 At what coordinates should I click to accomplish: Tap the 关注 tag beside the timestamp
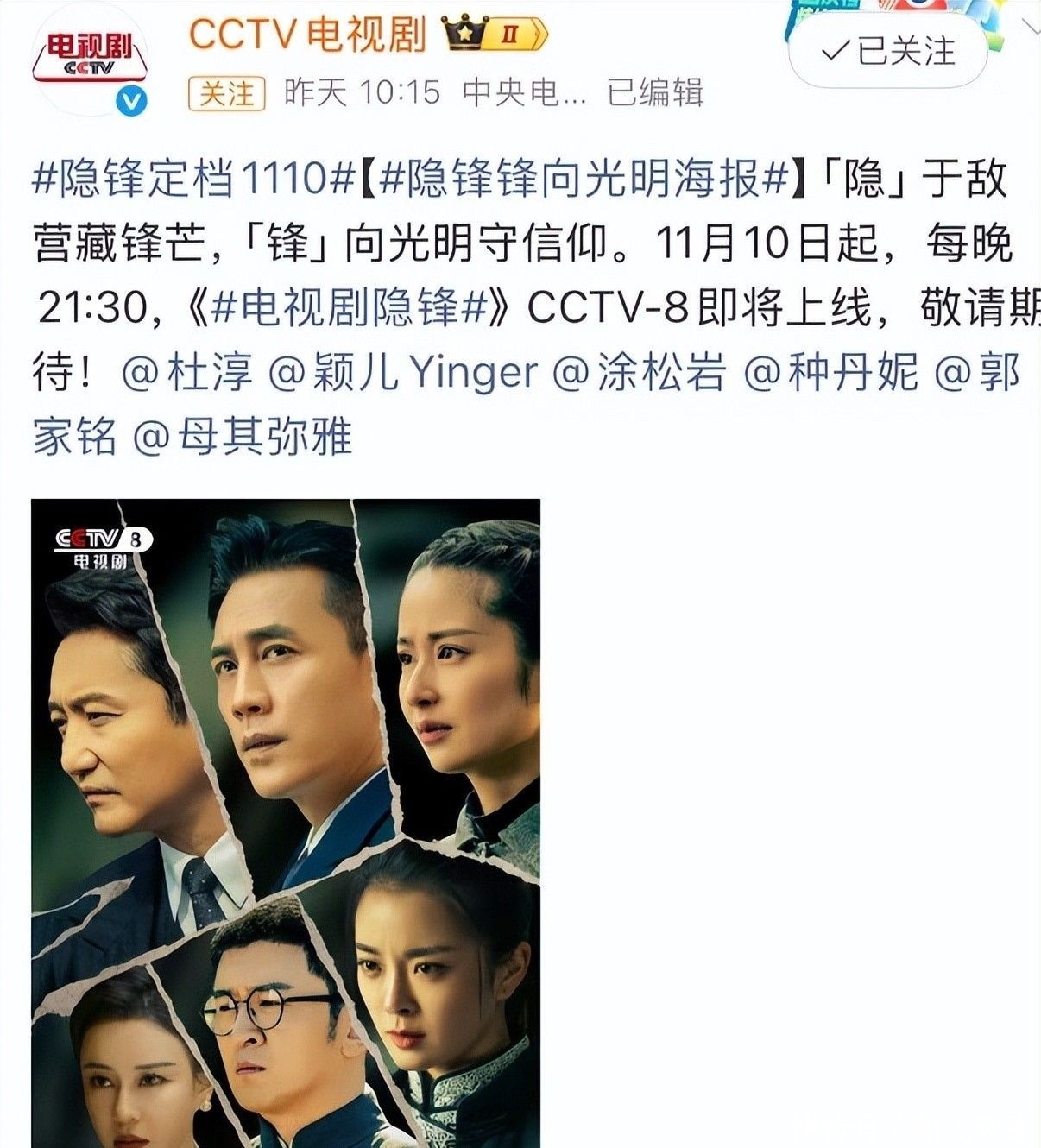pyautogui.click(x=227, y=93)
